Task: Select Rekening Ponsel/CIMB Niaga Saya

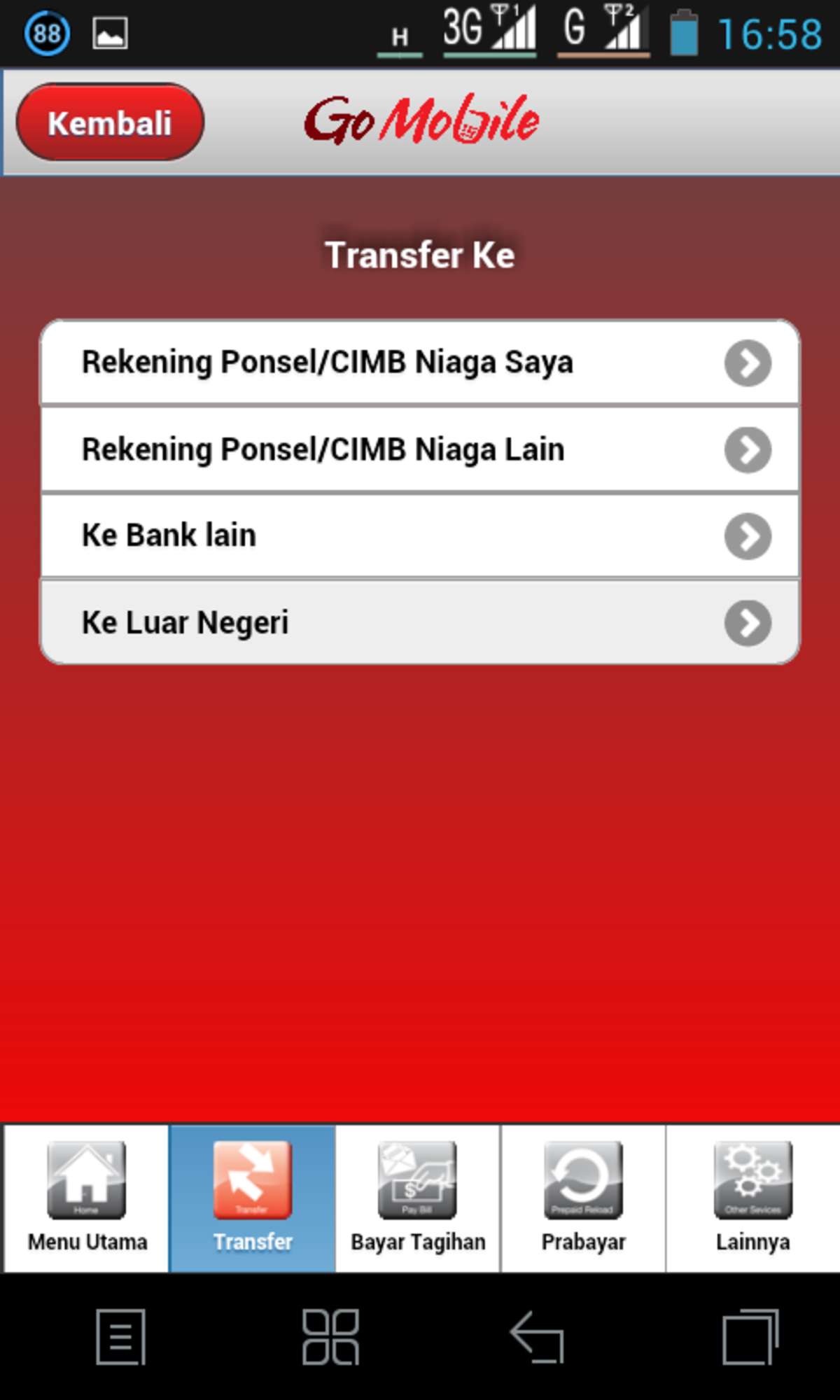Action: click(x=420, y=363)
